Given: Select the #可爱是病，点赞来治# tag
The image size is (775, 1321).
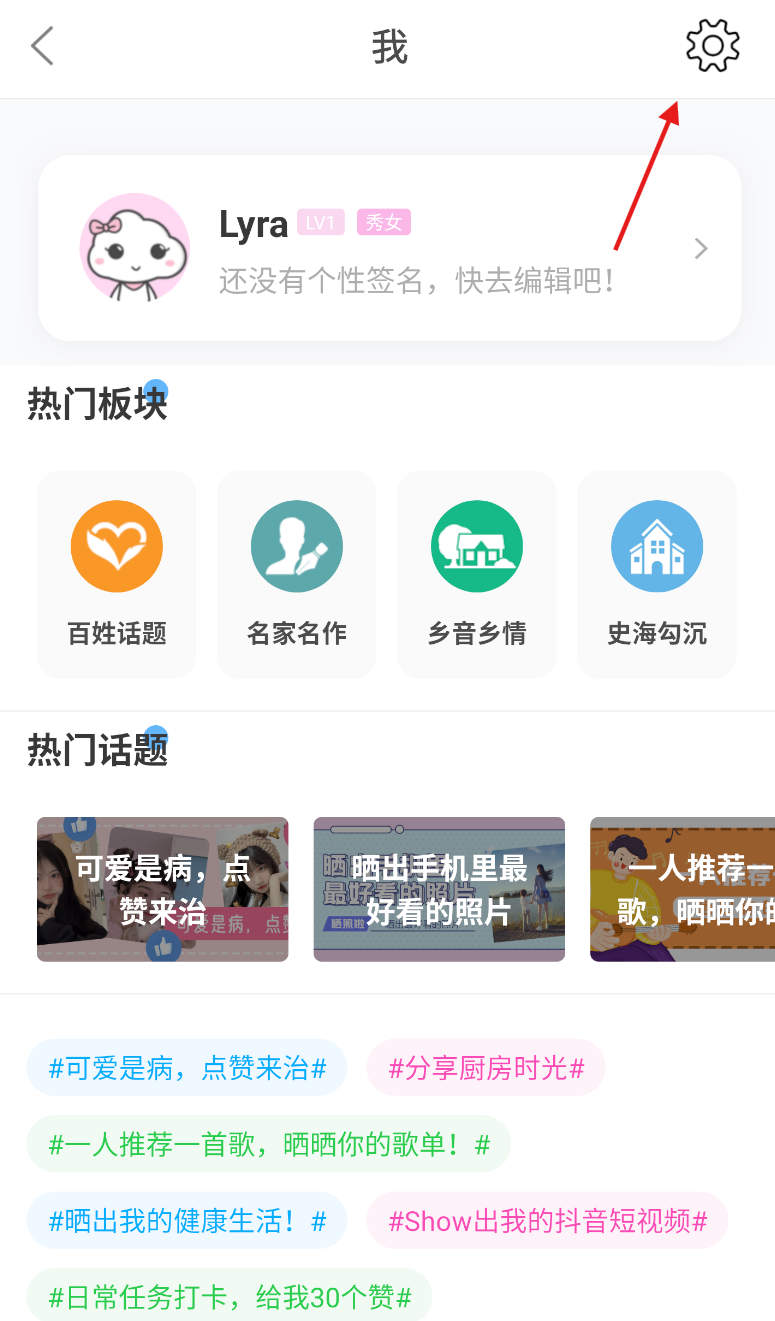Looking at the screenshot, I should click(187, 1068).
